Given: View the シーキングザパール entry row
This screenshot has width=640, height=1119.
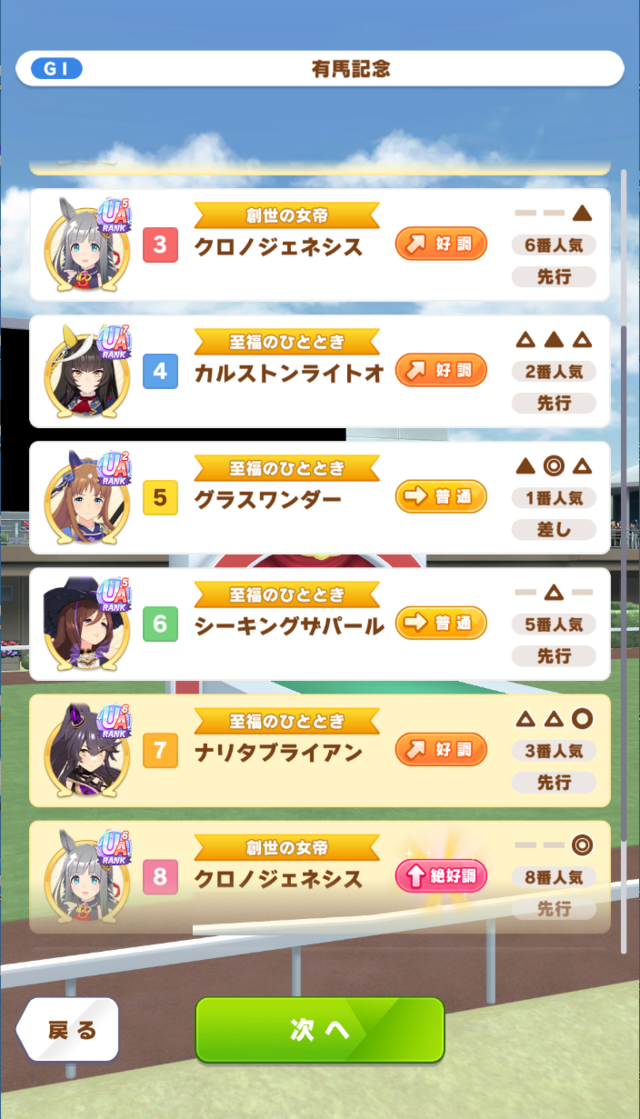Looking at the screenshot, I should tap(319, 624).
